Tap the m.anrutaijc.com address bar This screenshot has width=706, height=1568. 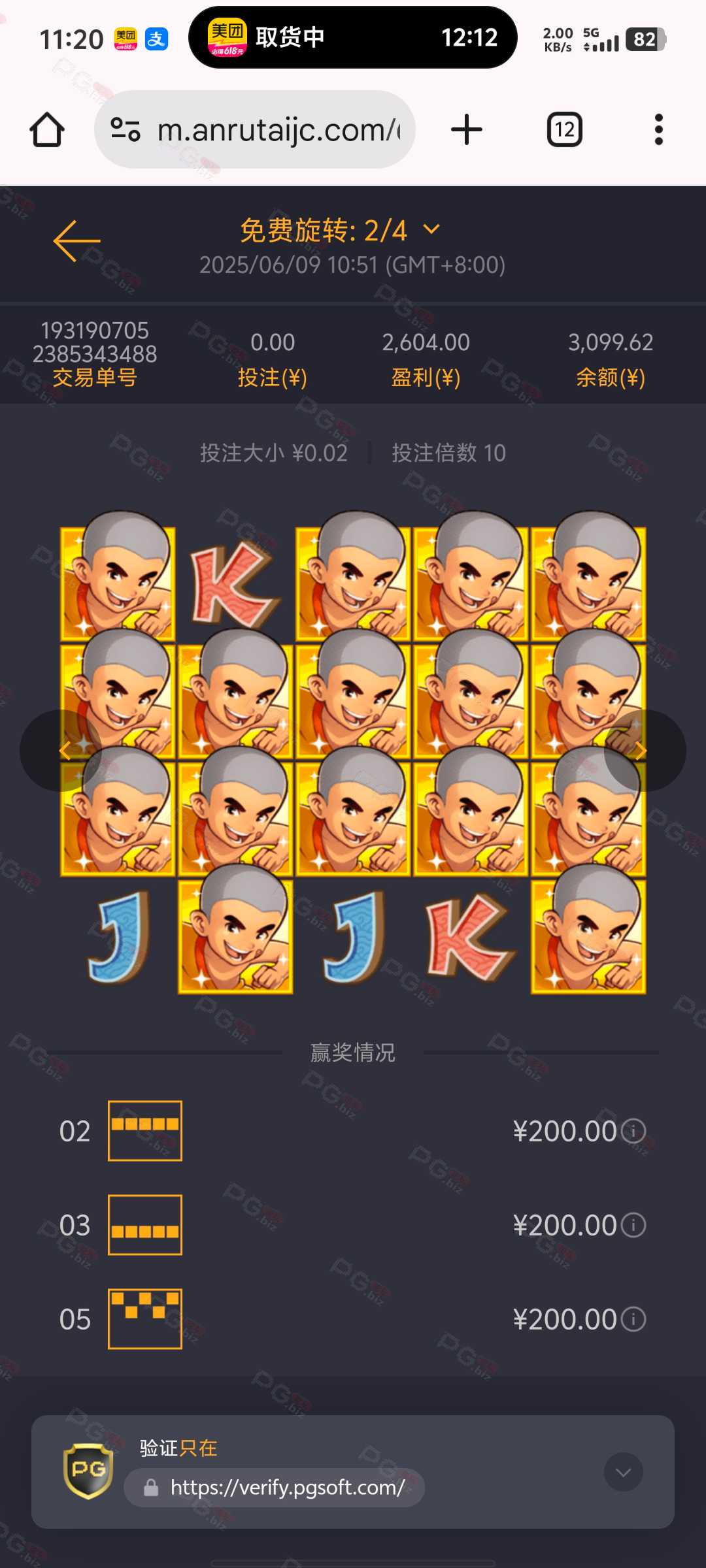[255, 129]
